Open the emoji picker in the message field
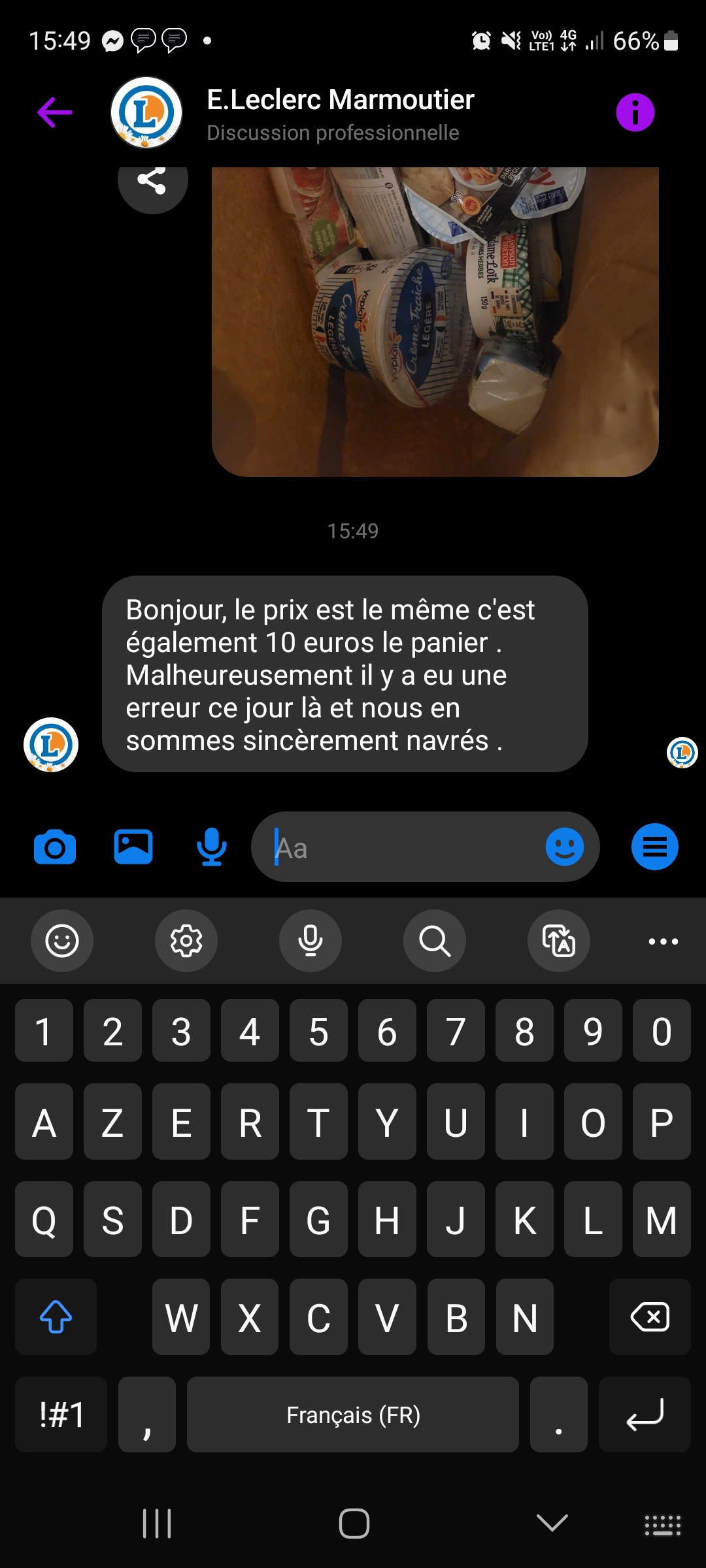This screenshot has width=706, height=1568. click(564, 847)
